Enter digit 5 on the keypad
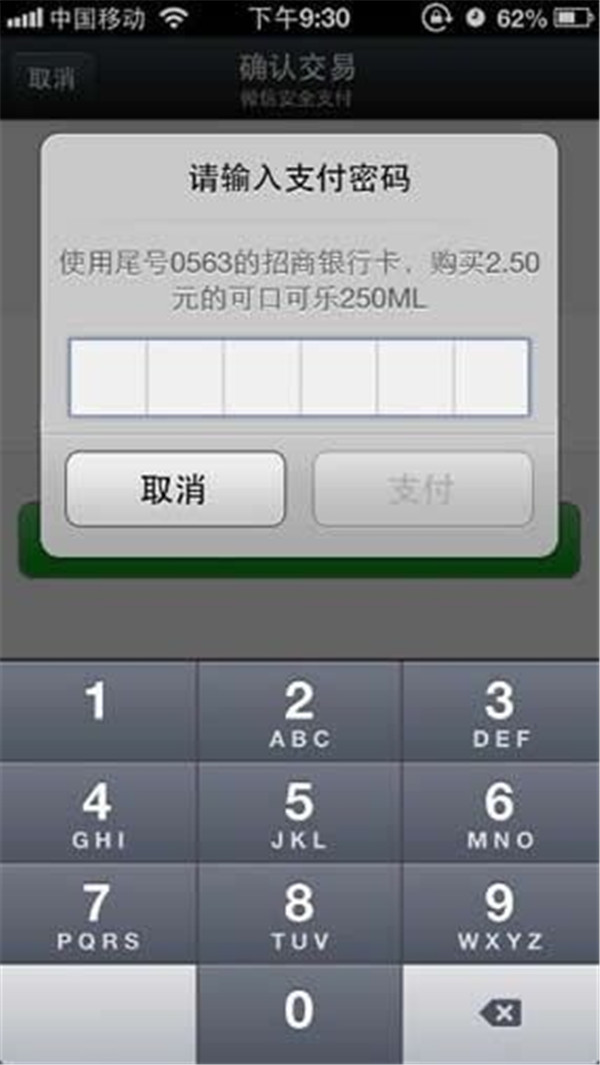The height and width of the screenshot is (1065, 600). click(300, 812)
